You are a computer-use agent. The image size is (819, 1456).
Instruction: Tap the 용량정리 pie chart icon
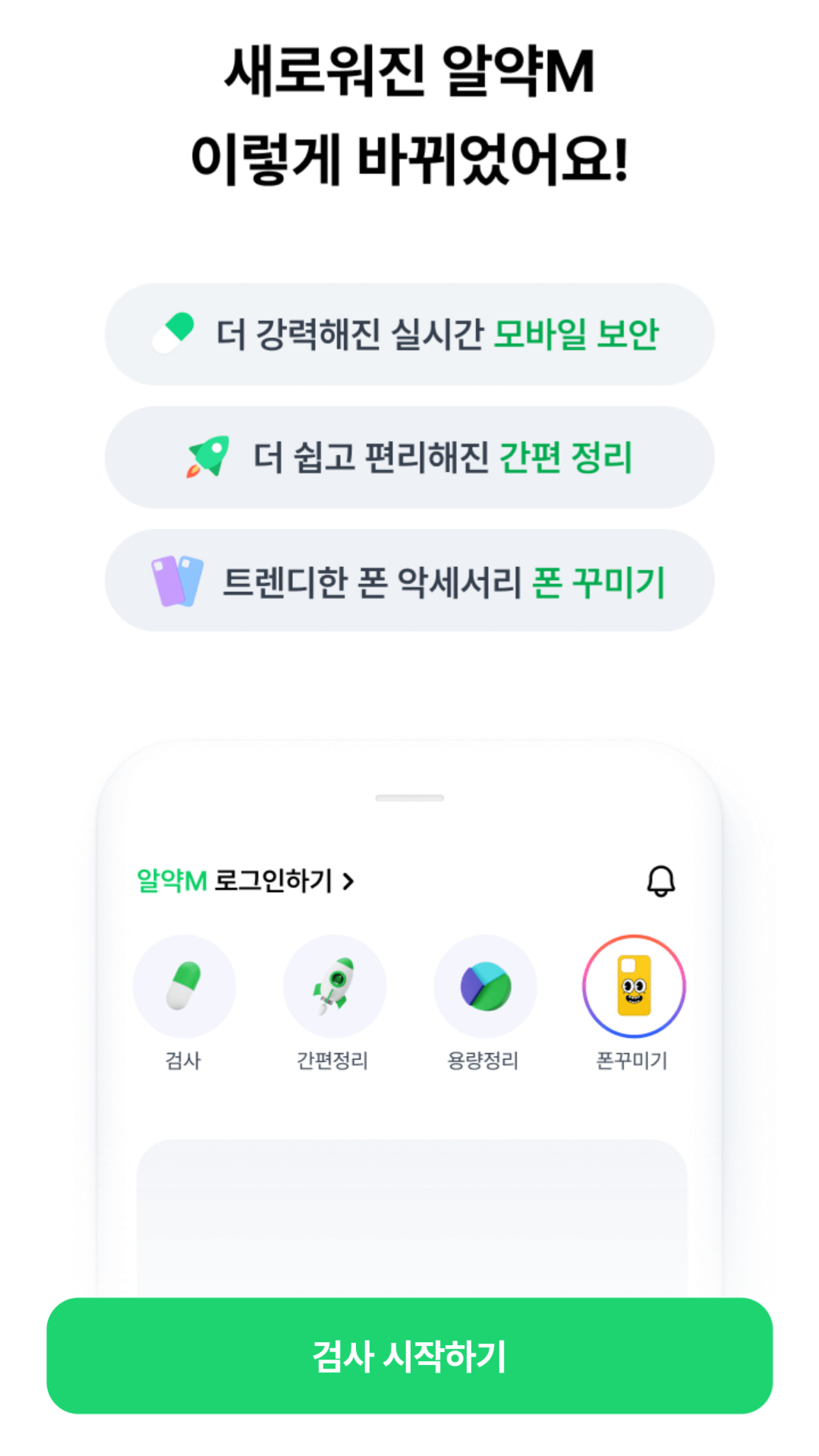[x=484, y=987]
